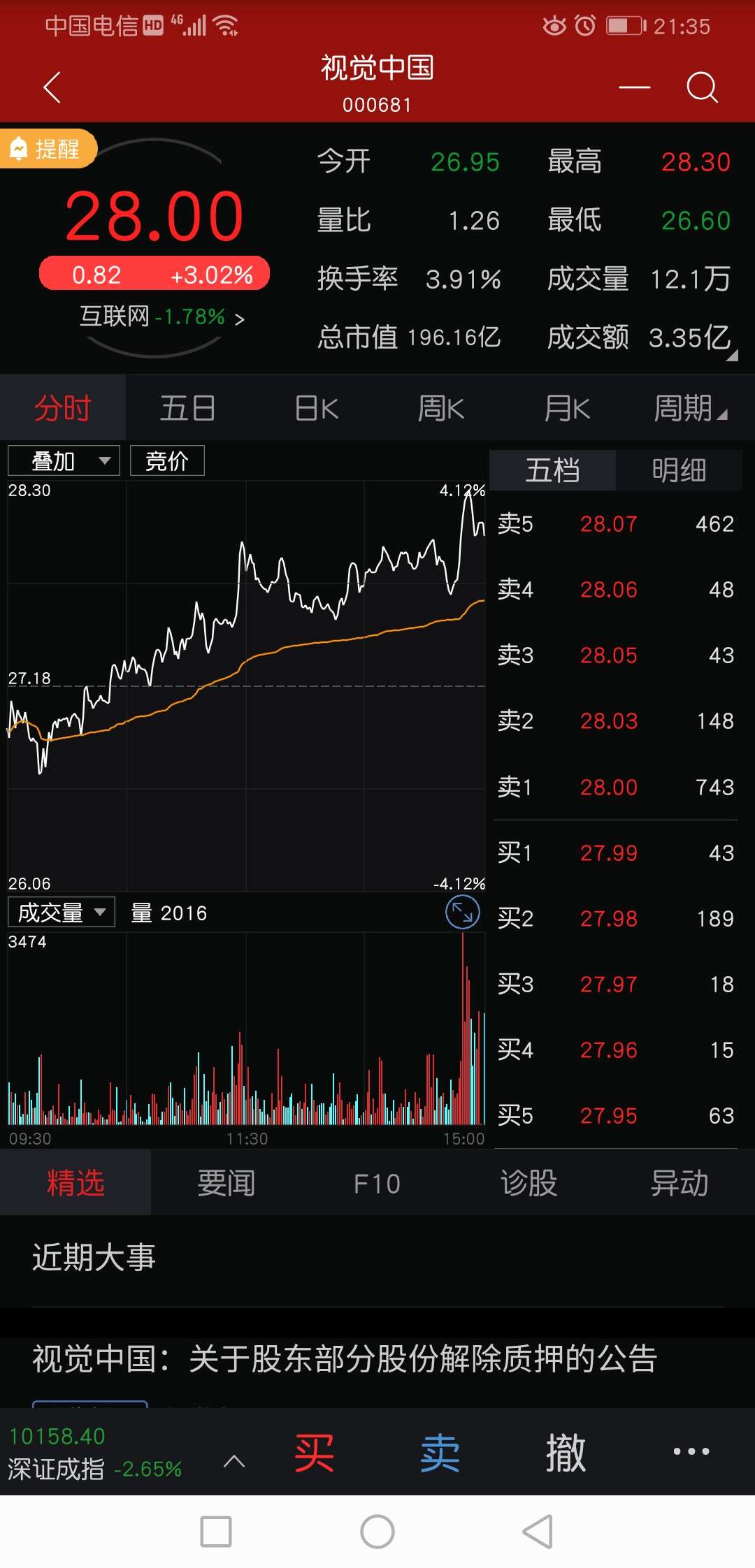The image size is (755, 1568).
Task: Expand the 周期 period dropdown
Action: point(689,408)
